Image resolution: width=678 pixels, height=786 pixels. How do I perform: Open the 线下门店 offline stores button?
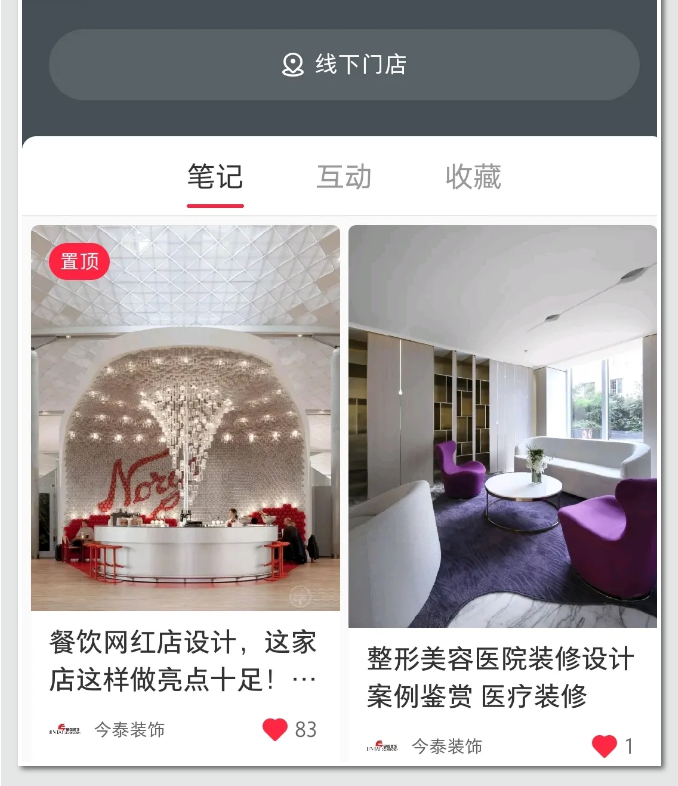click(x=344, y=65)
